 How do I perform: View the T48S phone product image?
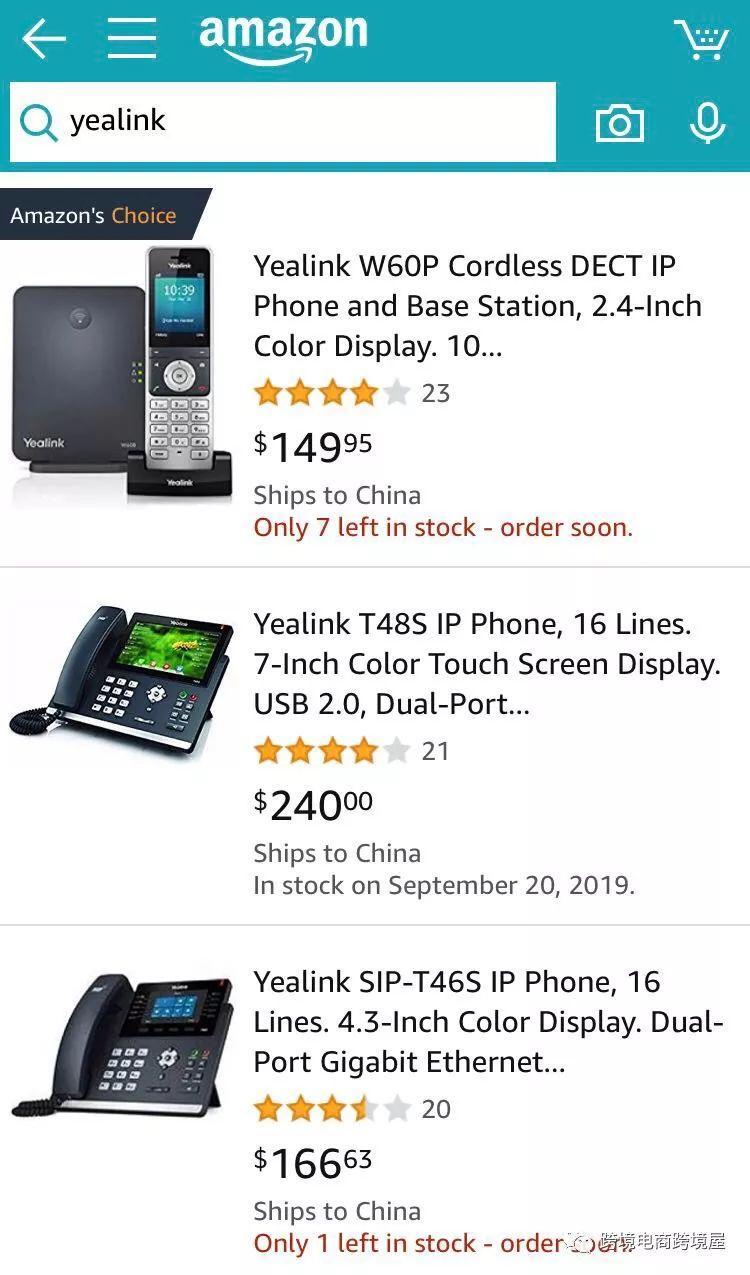pos(122,680)
